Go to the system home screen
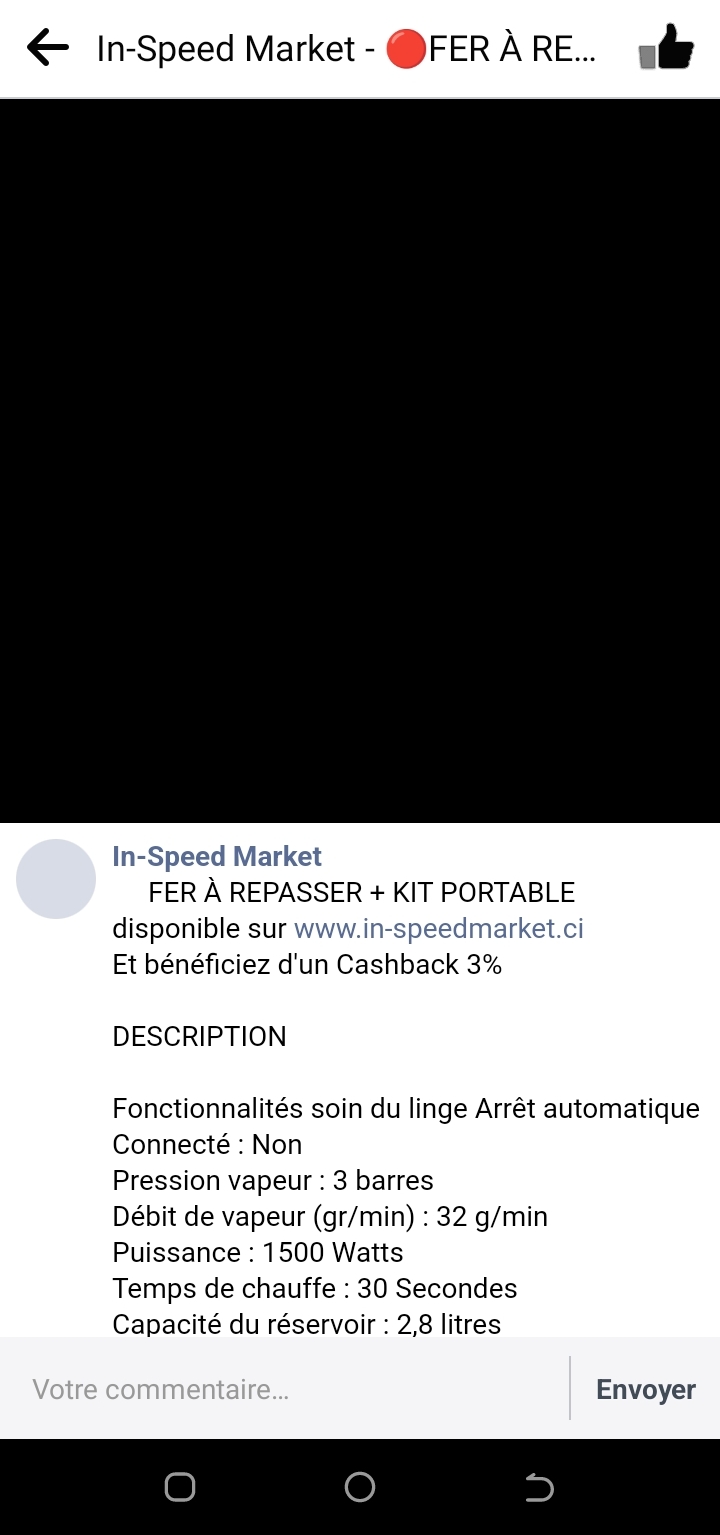 coord(360,1487)
